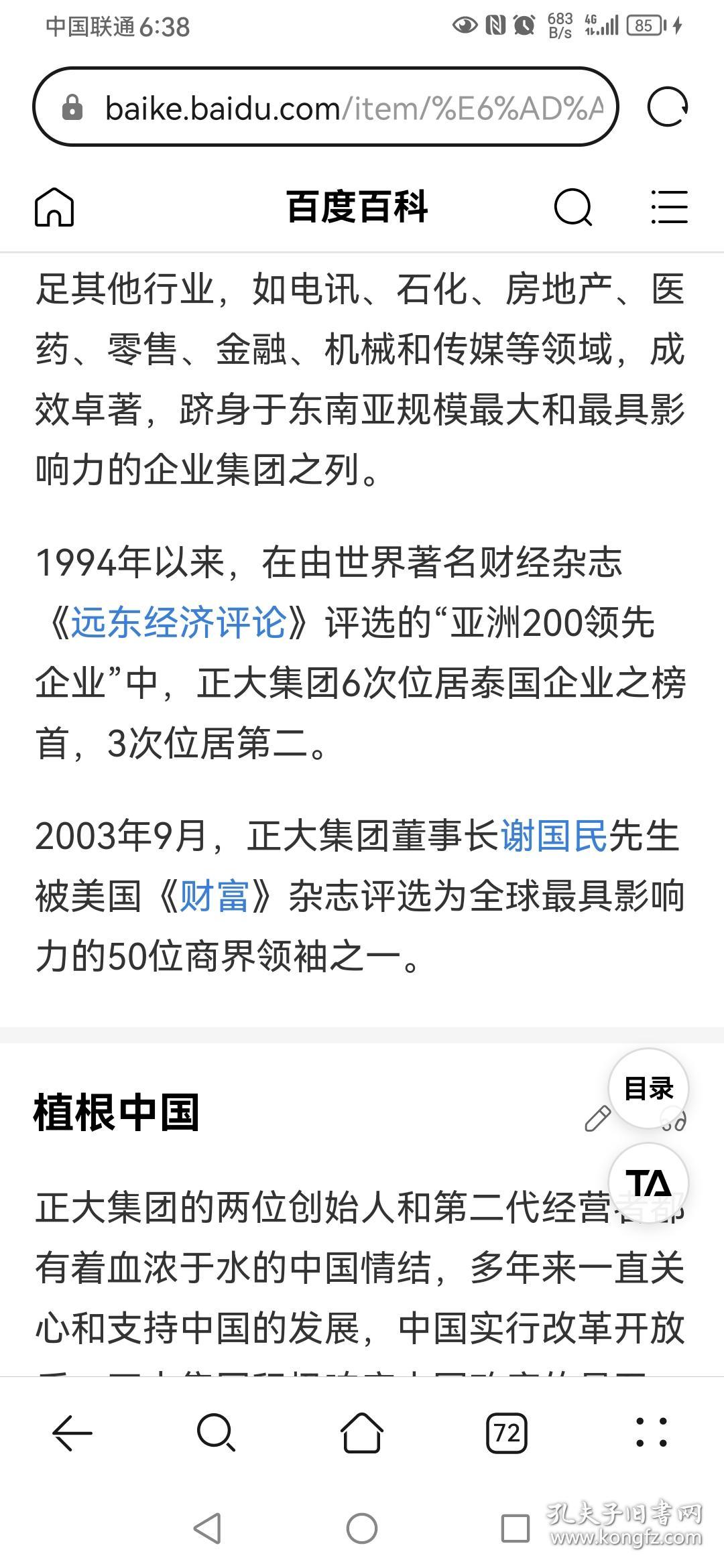
Task: Go back using the browser back arrow
Action: click(72, 1433)
